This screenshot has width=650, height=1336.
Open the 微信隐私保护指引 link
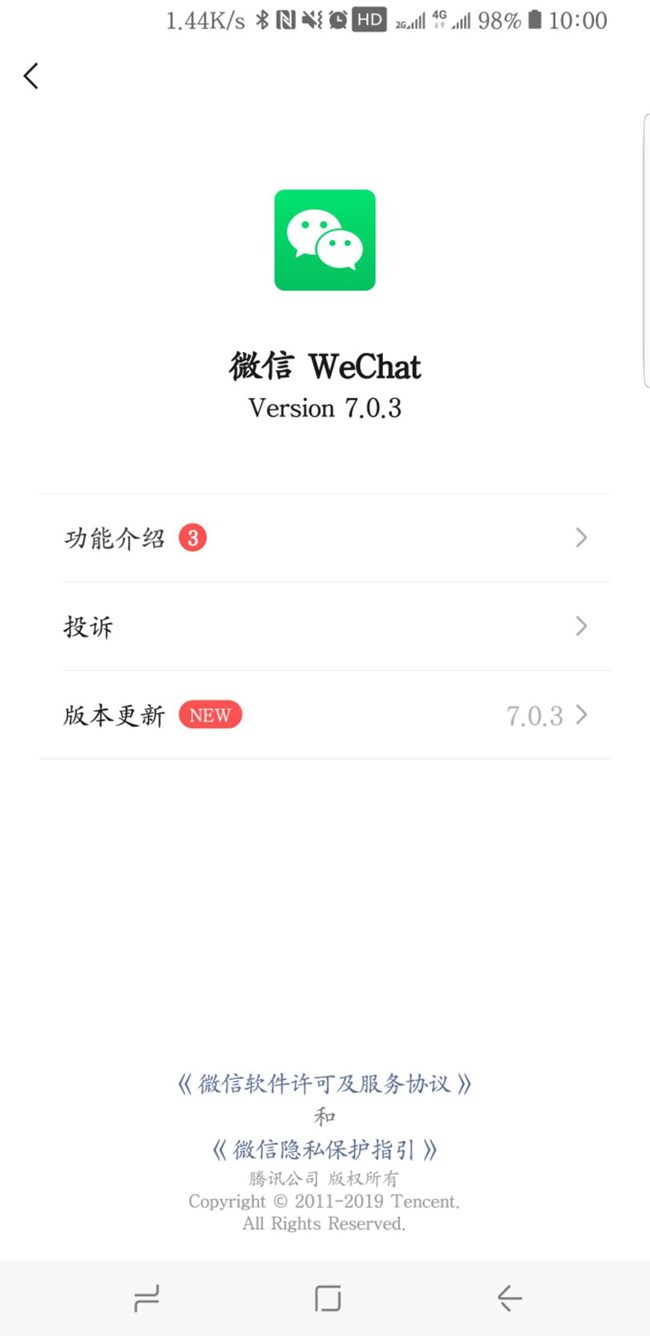click(x=325, y=1149)
